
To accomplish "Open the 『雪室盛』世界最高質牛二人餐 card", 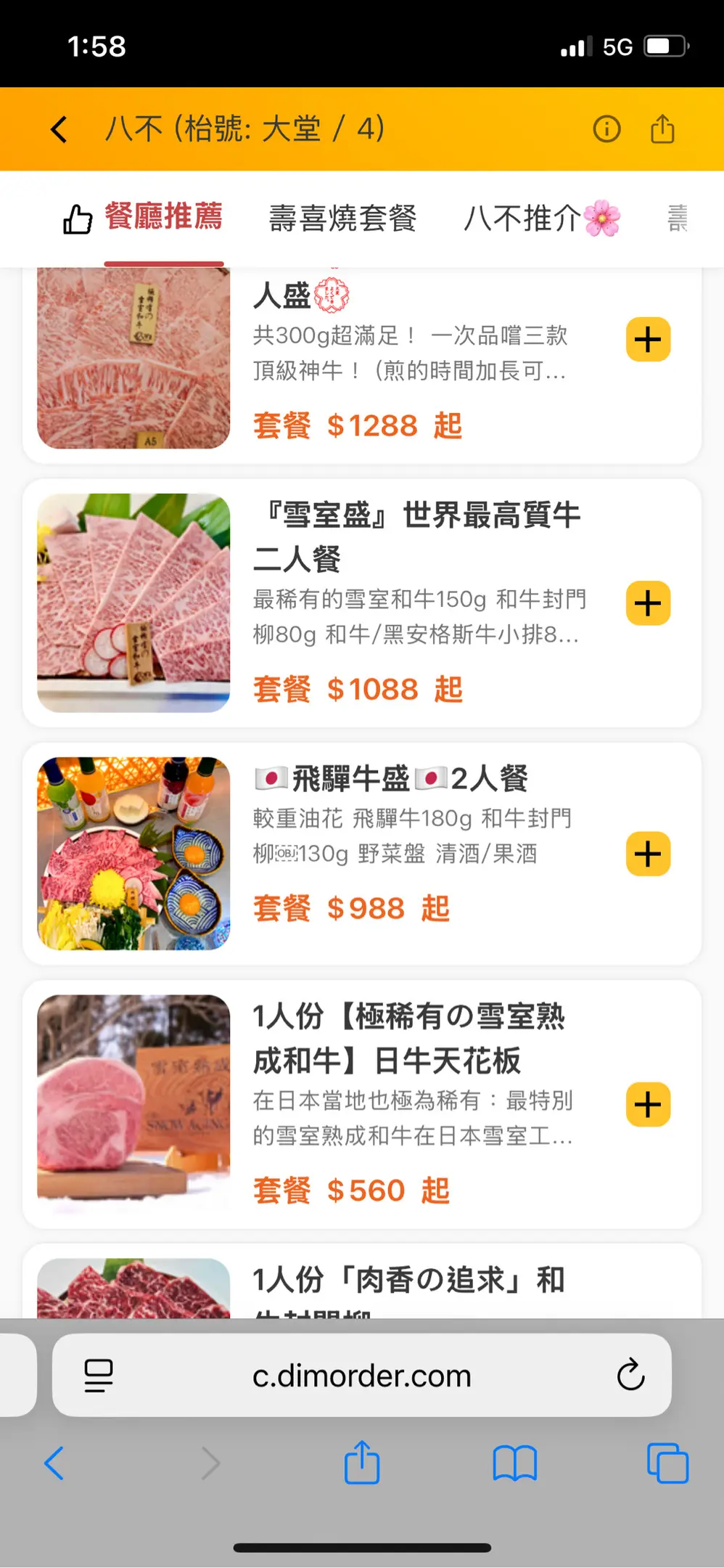I will coord(417,536).
